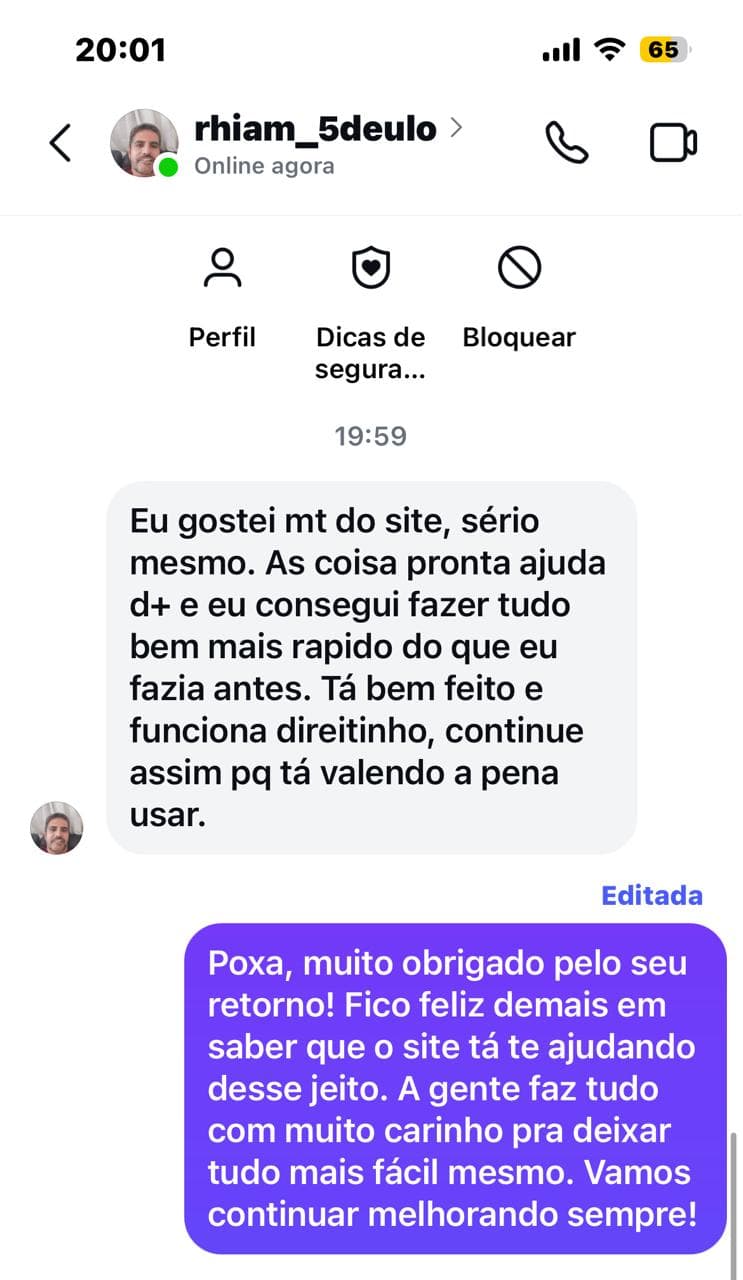
Task: Open the Wi-Fi status icon
Action: 612,48
